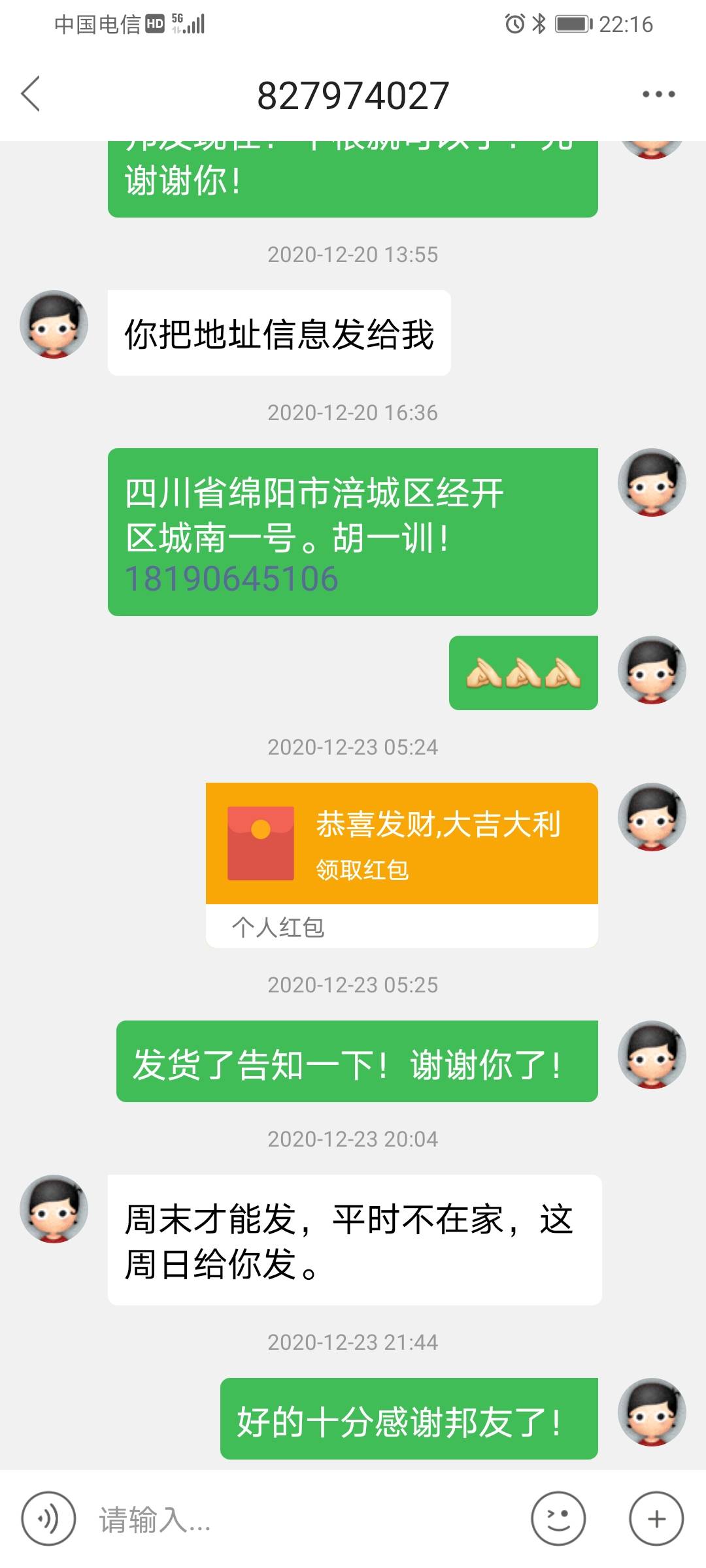Open the three-dot chat options menu
The image size is (706, 1568).
[x=658, y=94]
